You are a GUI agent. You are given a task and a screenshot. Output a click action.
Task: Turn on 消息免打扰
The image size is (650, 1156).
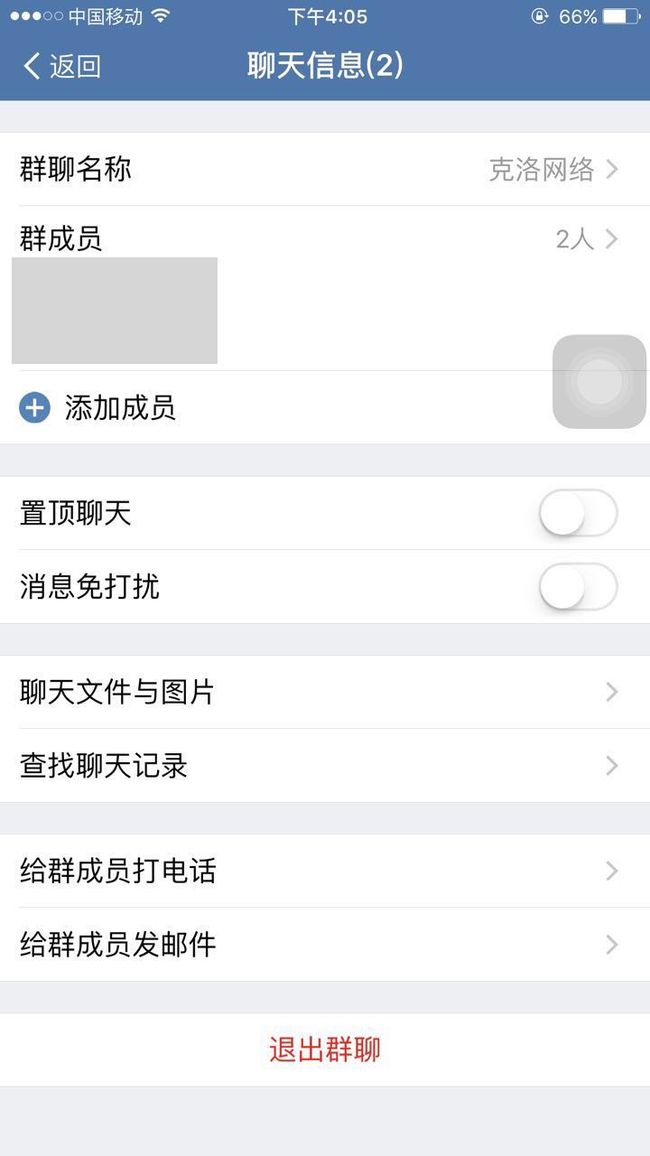pos(578,587)
